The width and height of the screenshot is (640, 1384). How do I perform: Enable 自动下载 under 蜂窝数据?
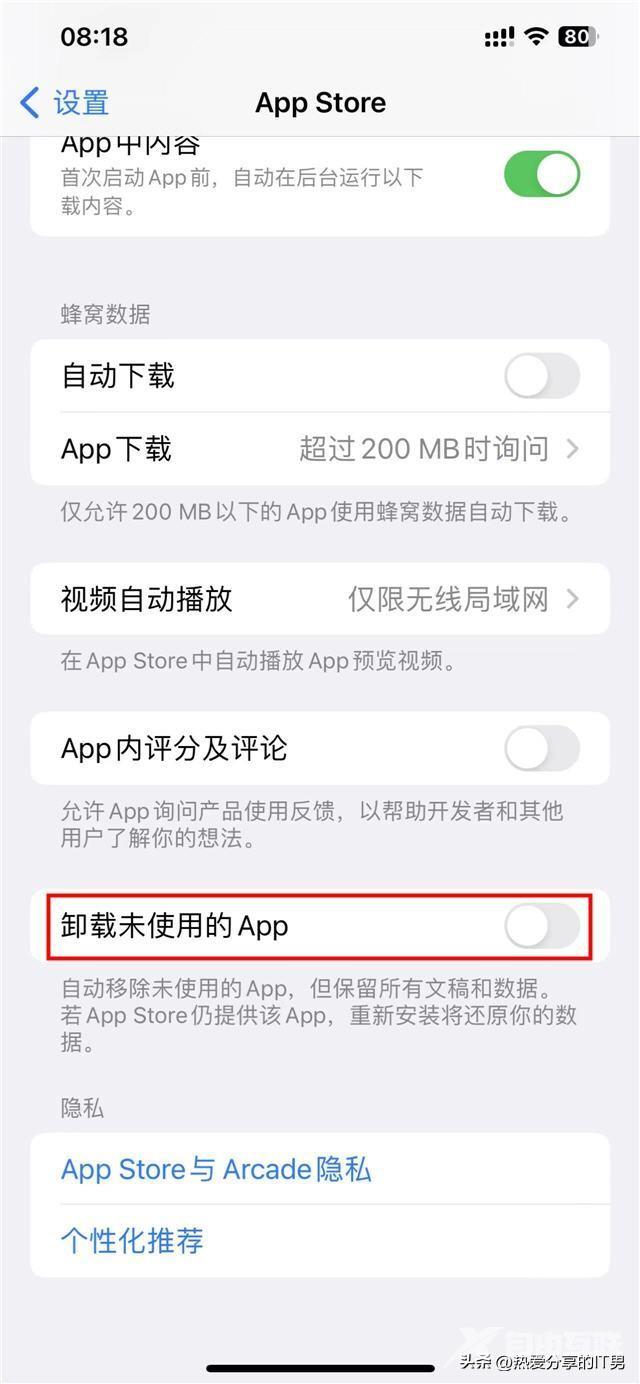(x=542, y=376)
